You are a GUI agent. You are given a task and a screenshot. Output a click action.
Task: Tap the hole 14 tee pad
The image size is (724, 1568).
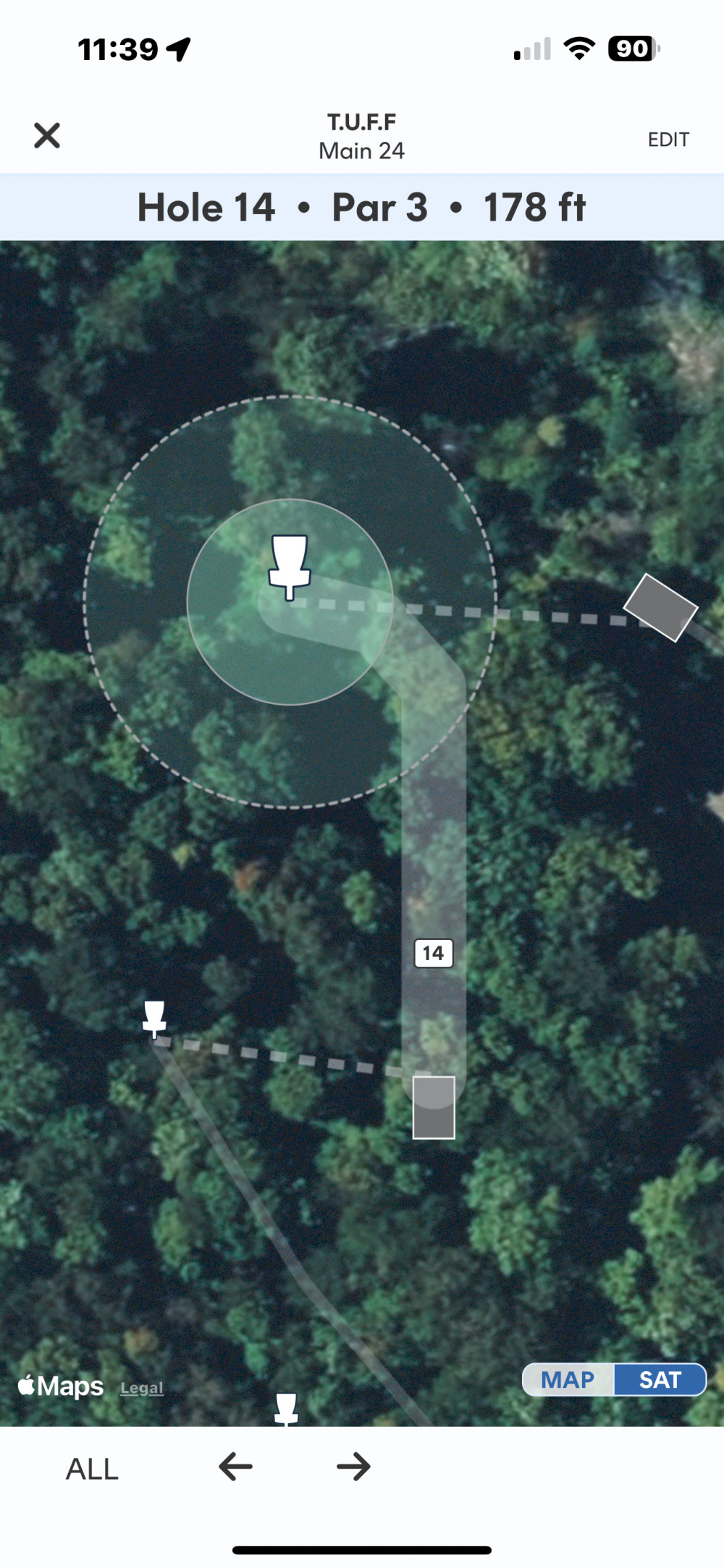pos(434,1107)
